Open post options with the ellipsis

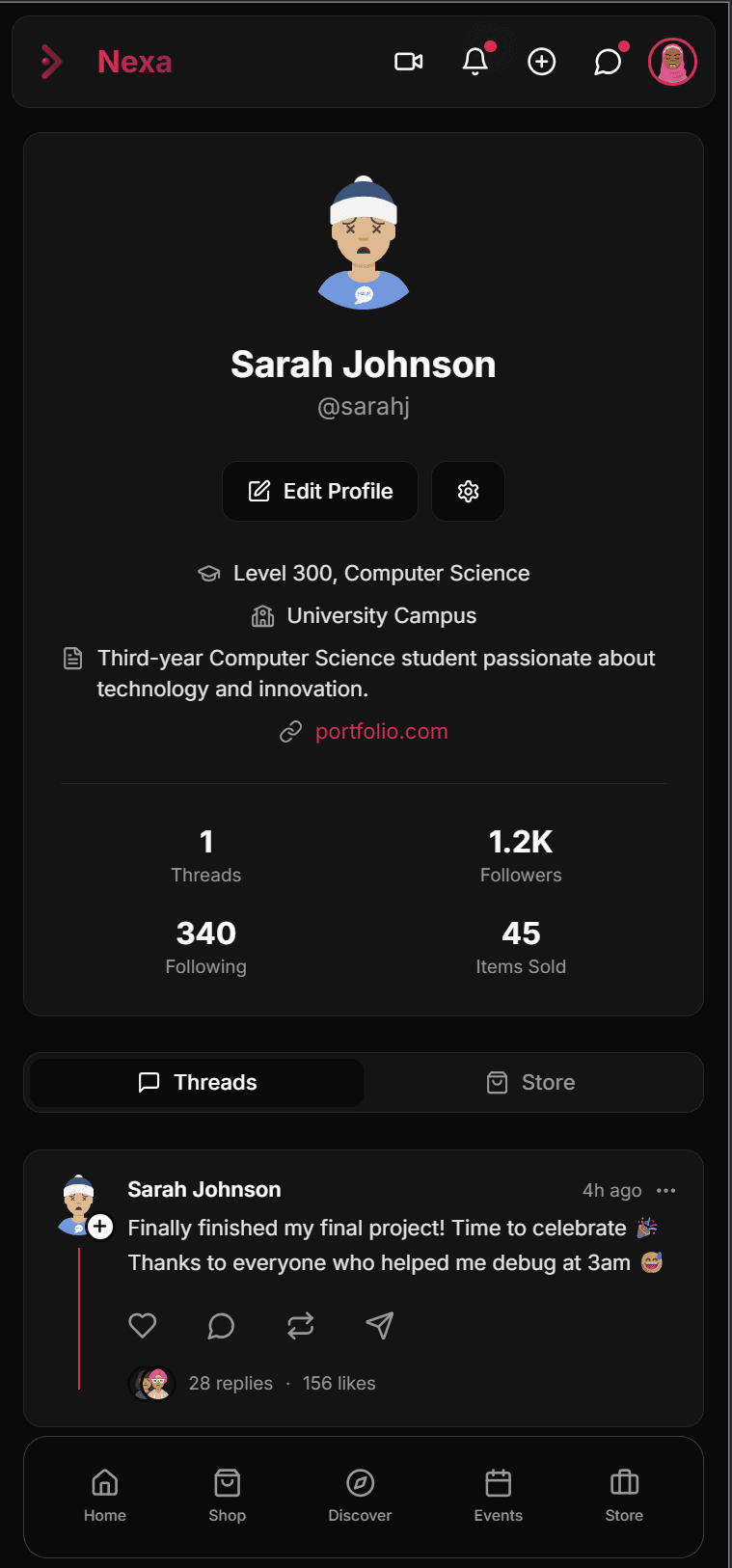[665, 1190]
